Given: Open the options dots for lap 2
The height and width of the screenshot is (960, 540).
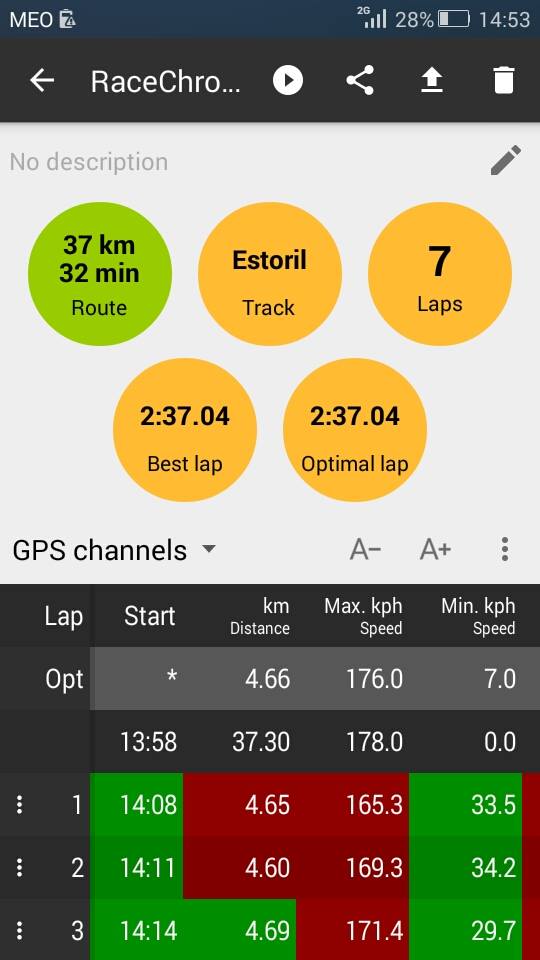Looking at the screenshot, I should pos(20,867).
